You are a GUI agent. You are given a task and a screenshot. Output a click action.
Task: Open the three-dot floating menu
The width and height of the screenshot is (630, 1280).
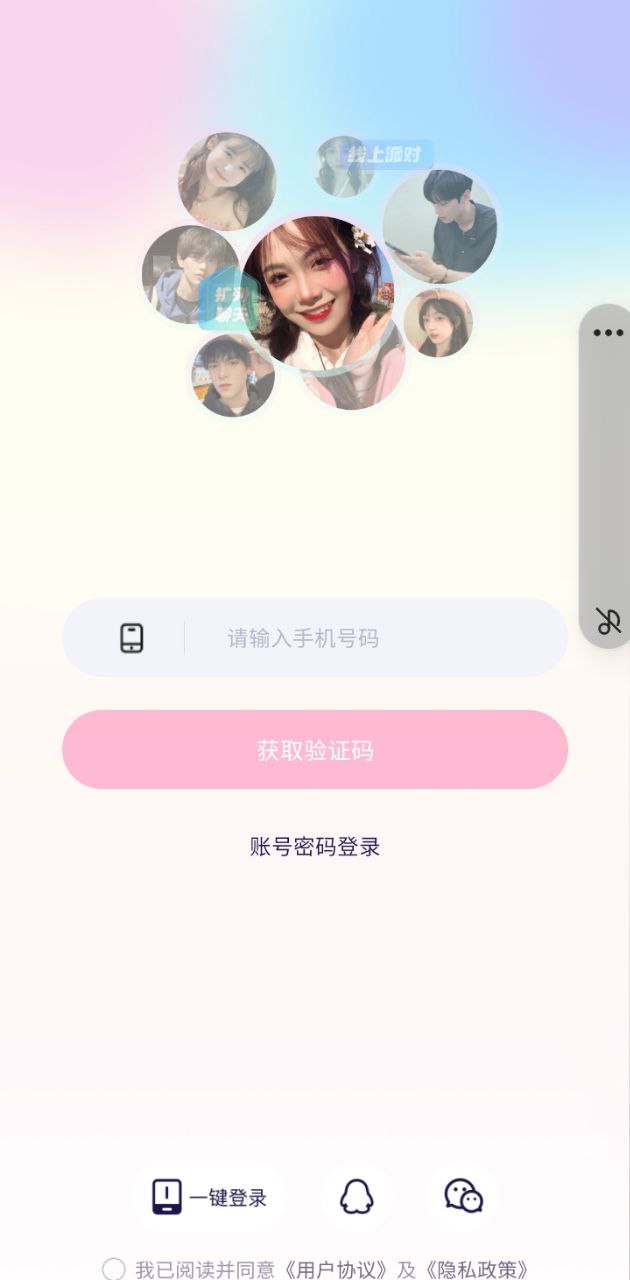click(608, 333)
